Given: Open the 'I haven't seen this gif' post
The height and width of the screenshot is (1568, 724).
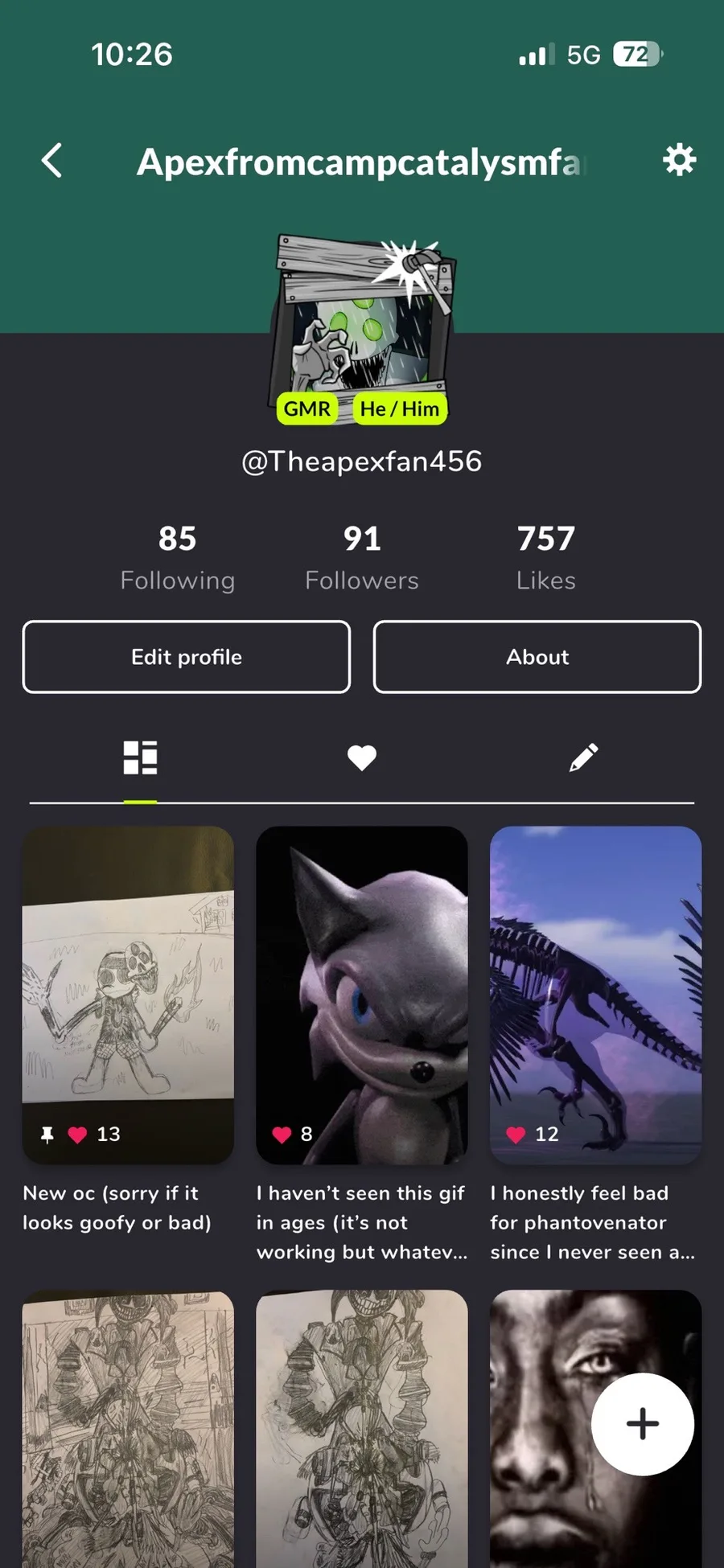Looking at the screenshot, I should [362, 995].
